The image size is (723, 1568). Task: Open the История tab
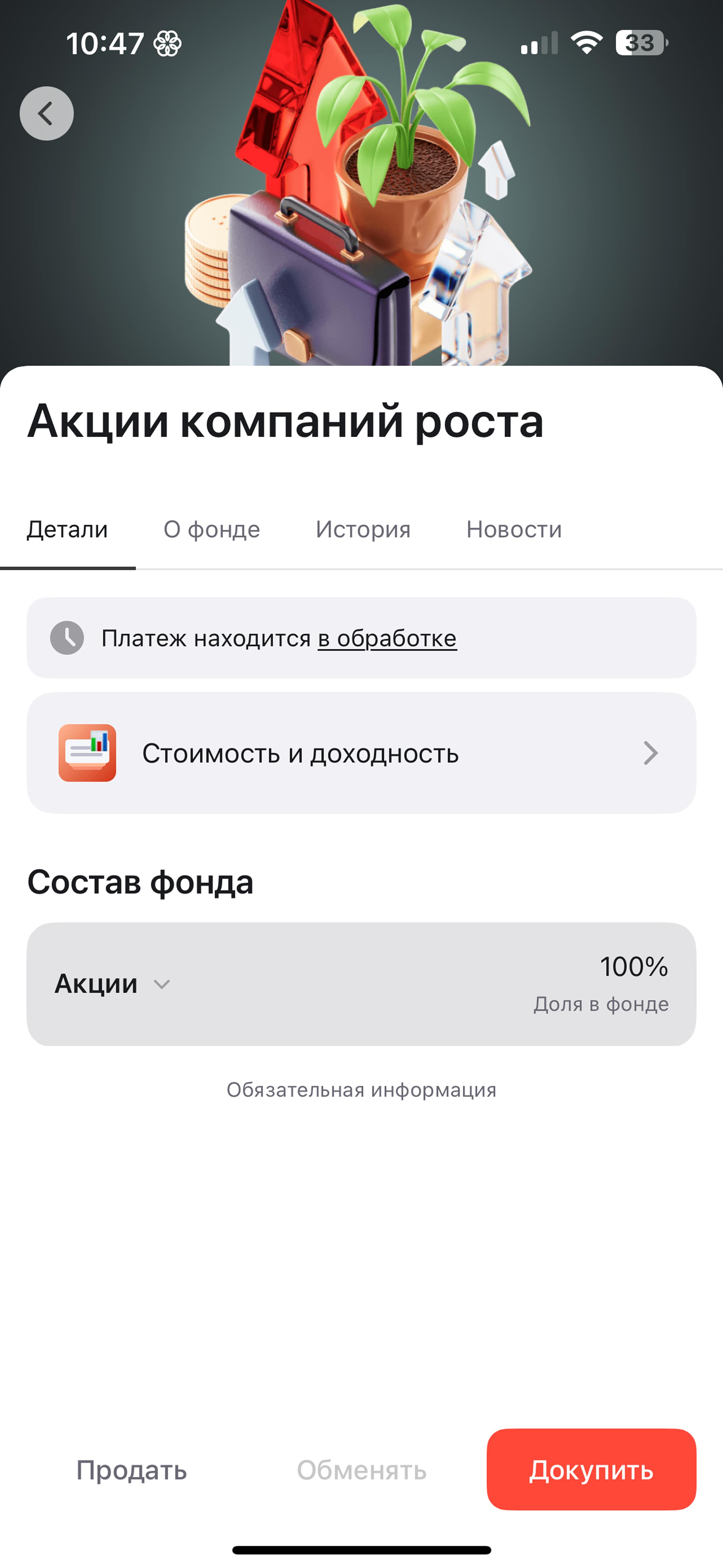pyautogui.click(x=363, y=530)
